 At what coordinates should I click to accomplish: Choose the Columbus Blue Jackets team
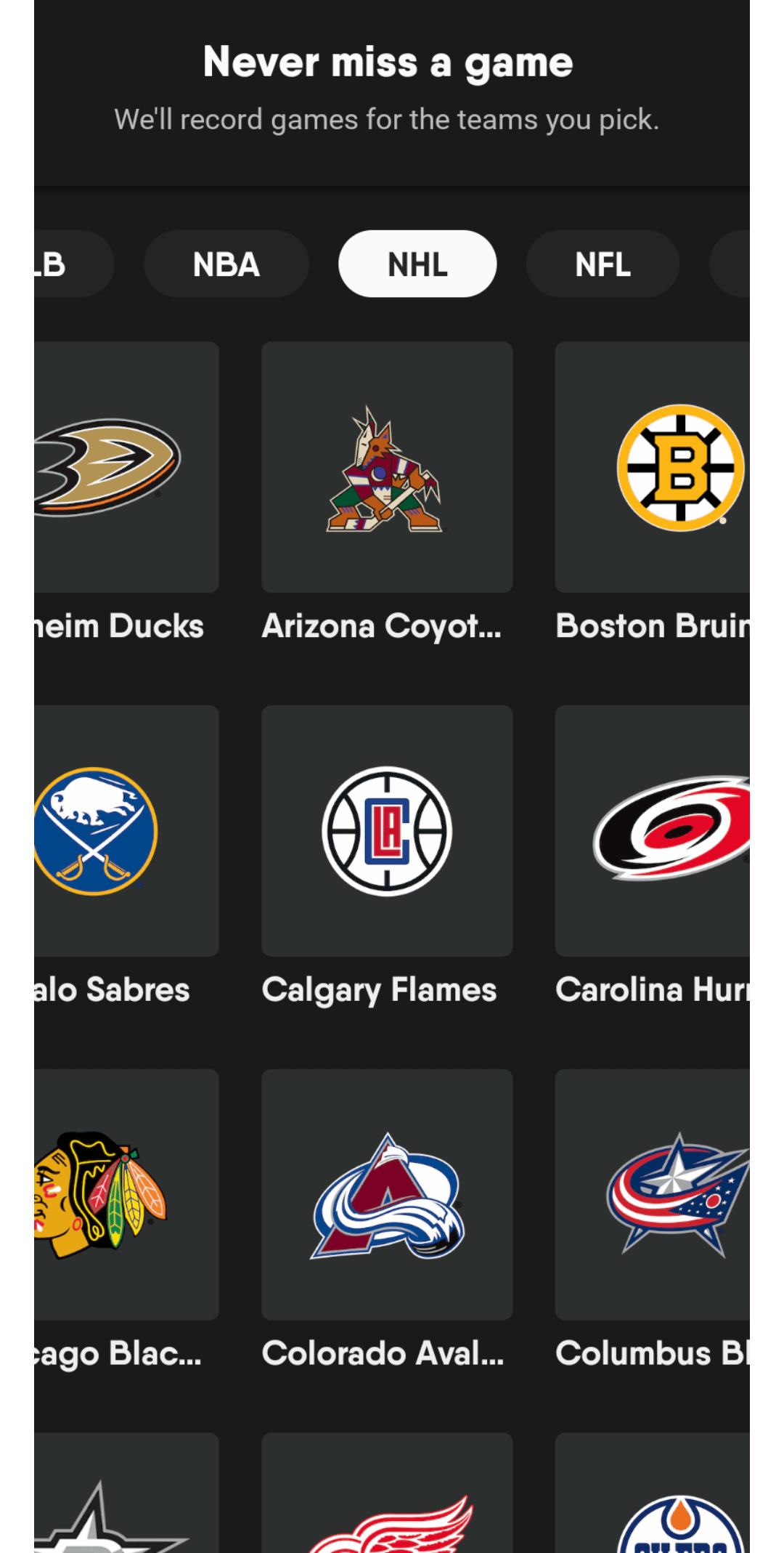(x=652, y=1194)
